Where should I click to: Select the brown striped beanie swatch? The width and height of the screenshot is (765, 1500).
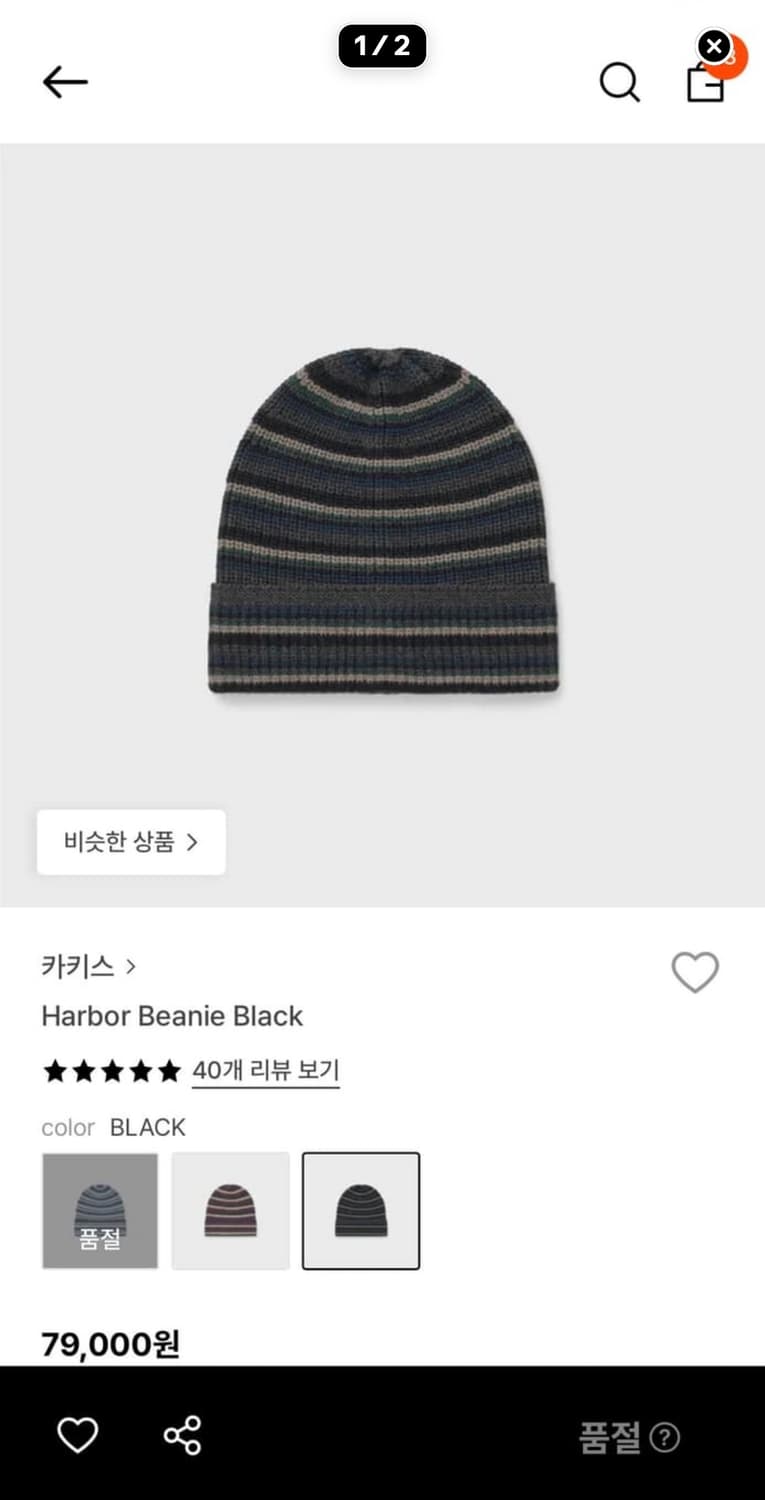pyautogui.click(x=230, y=1211)
